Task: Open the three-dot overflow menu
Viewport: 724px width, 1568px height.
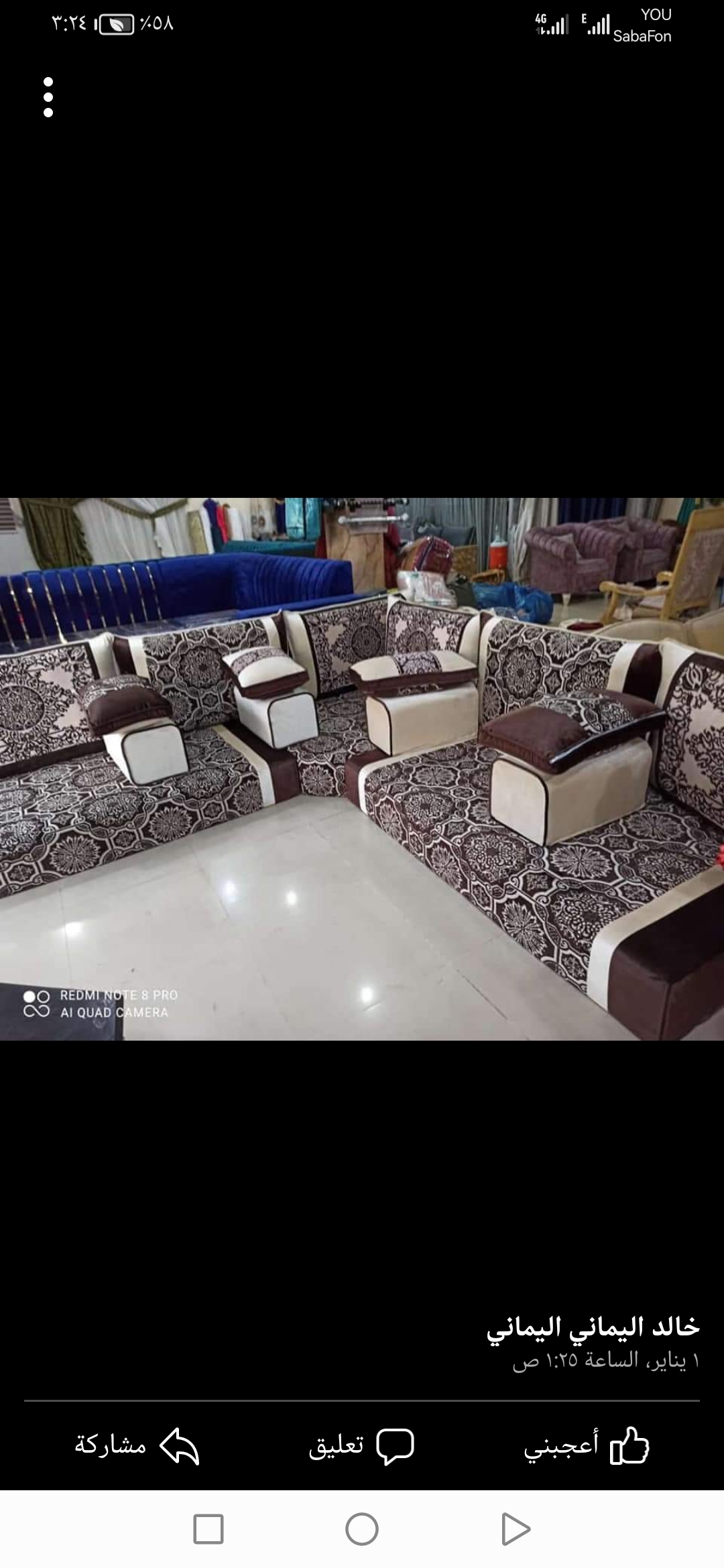Action: 48,98
